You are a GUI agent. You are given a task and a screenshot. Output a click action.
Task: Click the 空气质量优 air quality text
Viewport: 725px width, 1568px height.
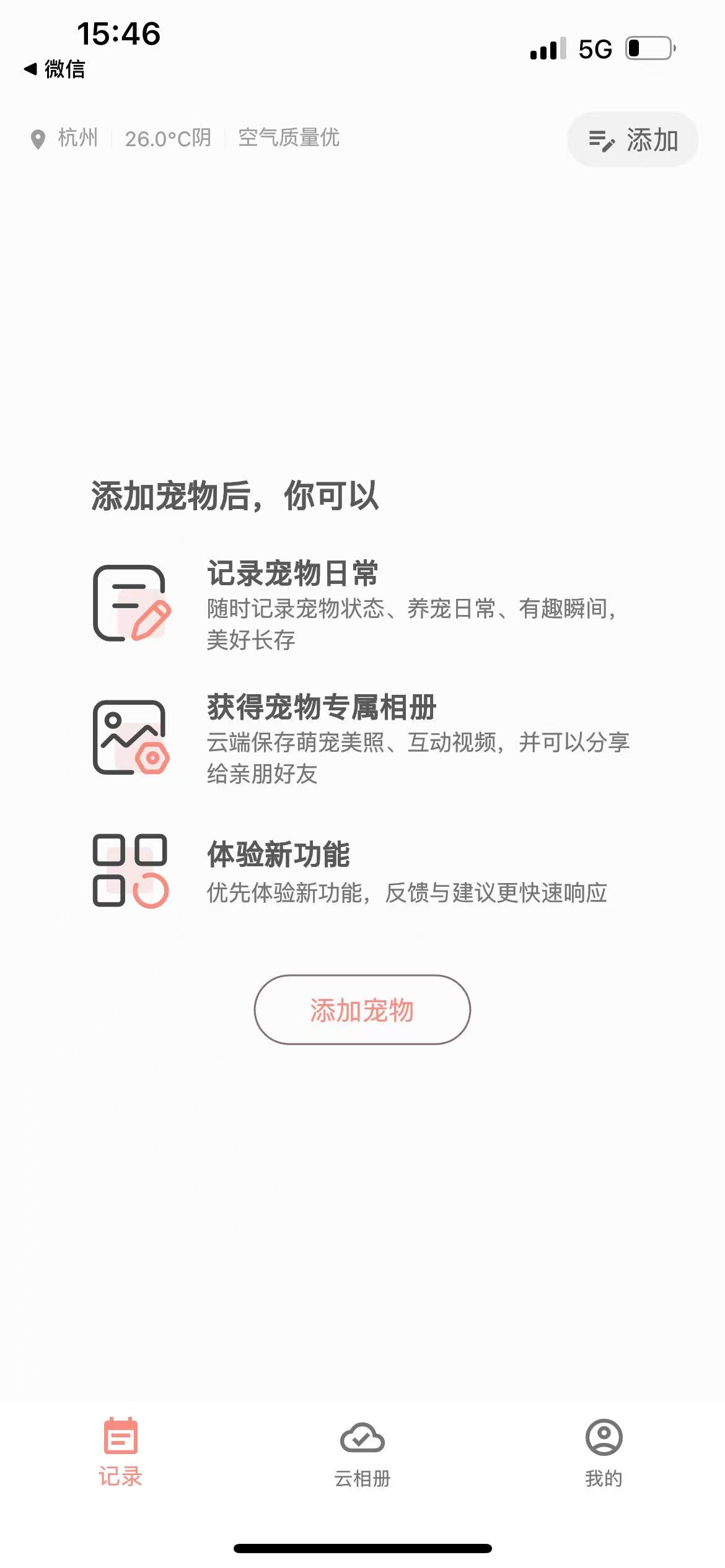[287, 139]
